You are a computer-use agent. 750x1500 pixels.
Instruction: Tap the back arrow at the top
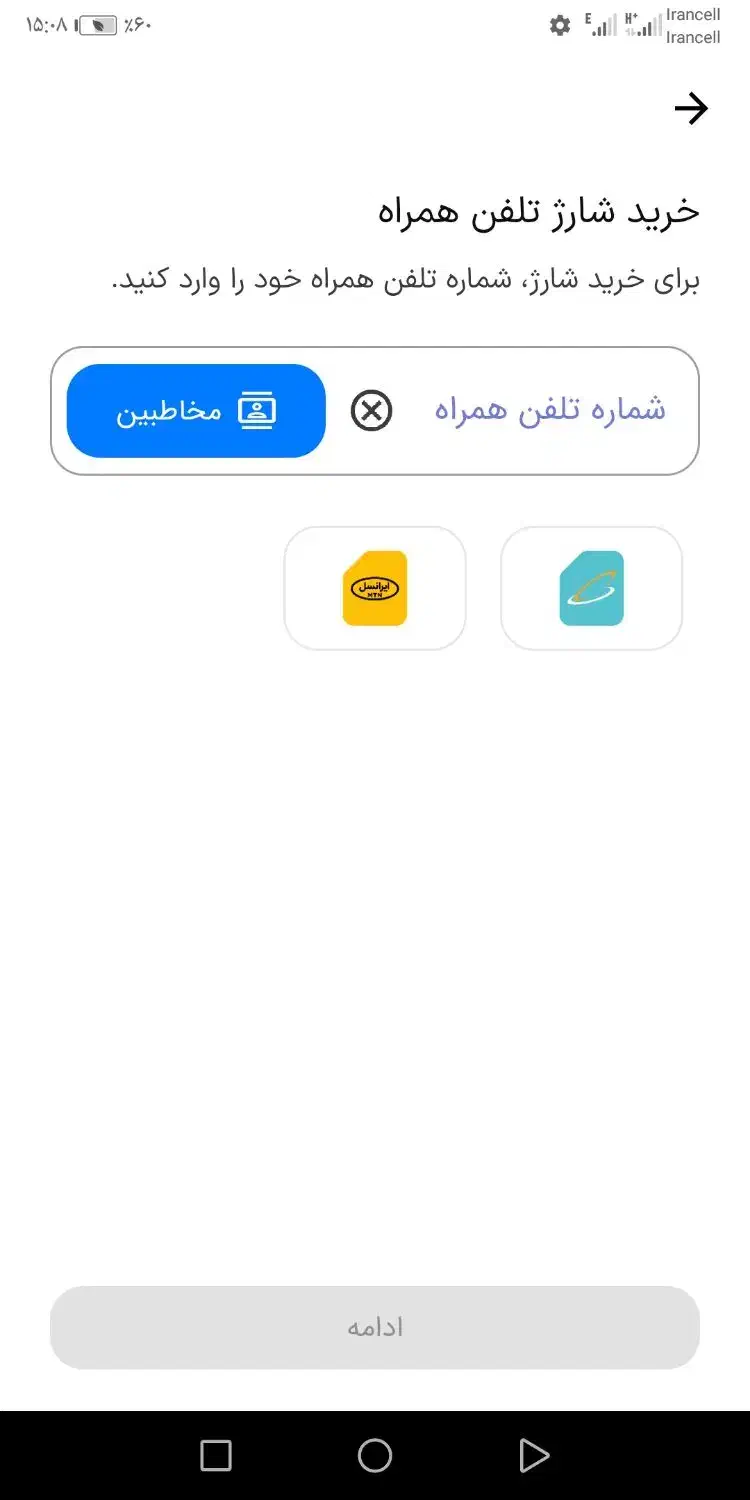(692, 108)
